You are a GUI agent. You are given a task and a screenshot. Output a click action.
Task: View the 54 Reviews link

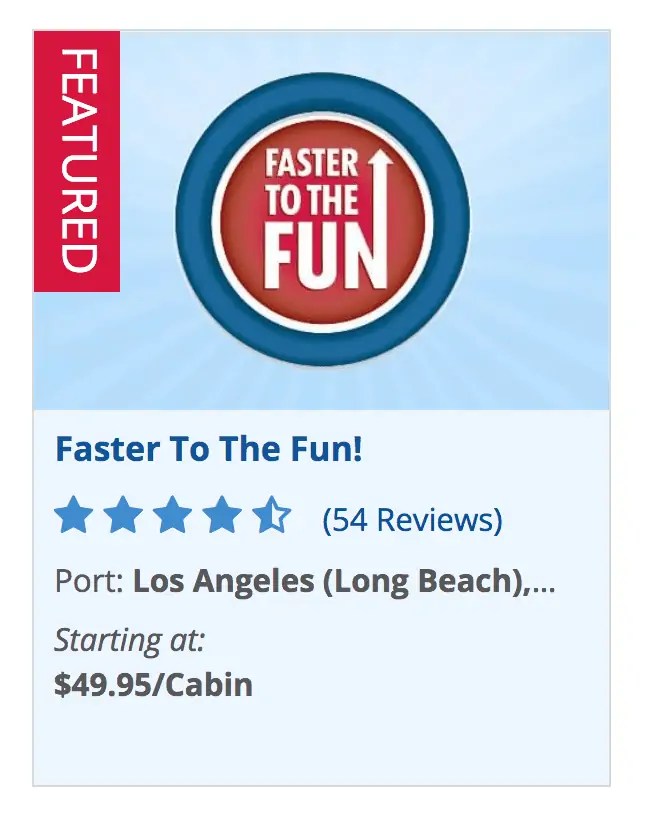coord(412,520)
